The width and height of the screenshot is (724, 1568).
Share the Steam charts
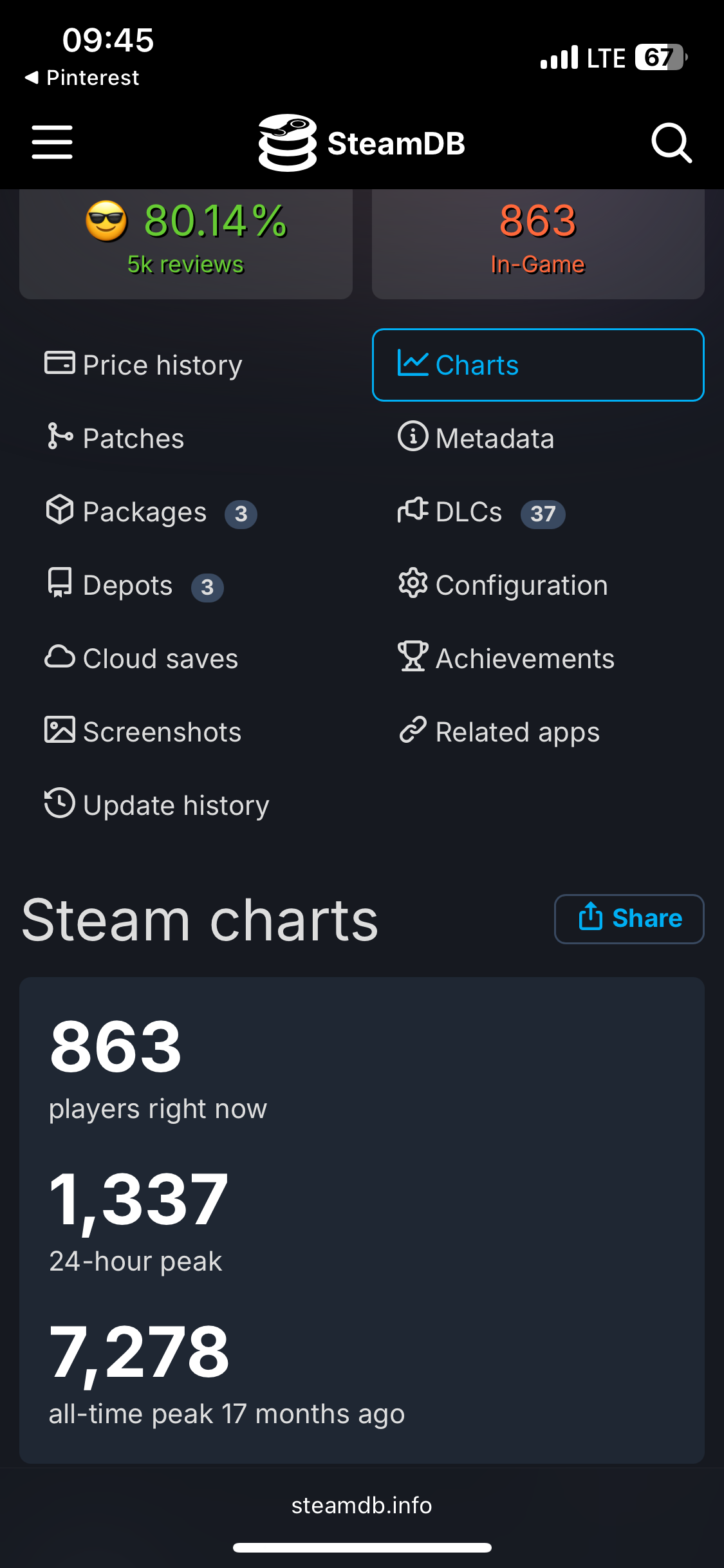pos(629,919)
